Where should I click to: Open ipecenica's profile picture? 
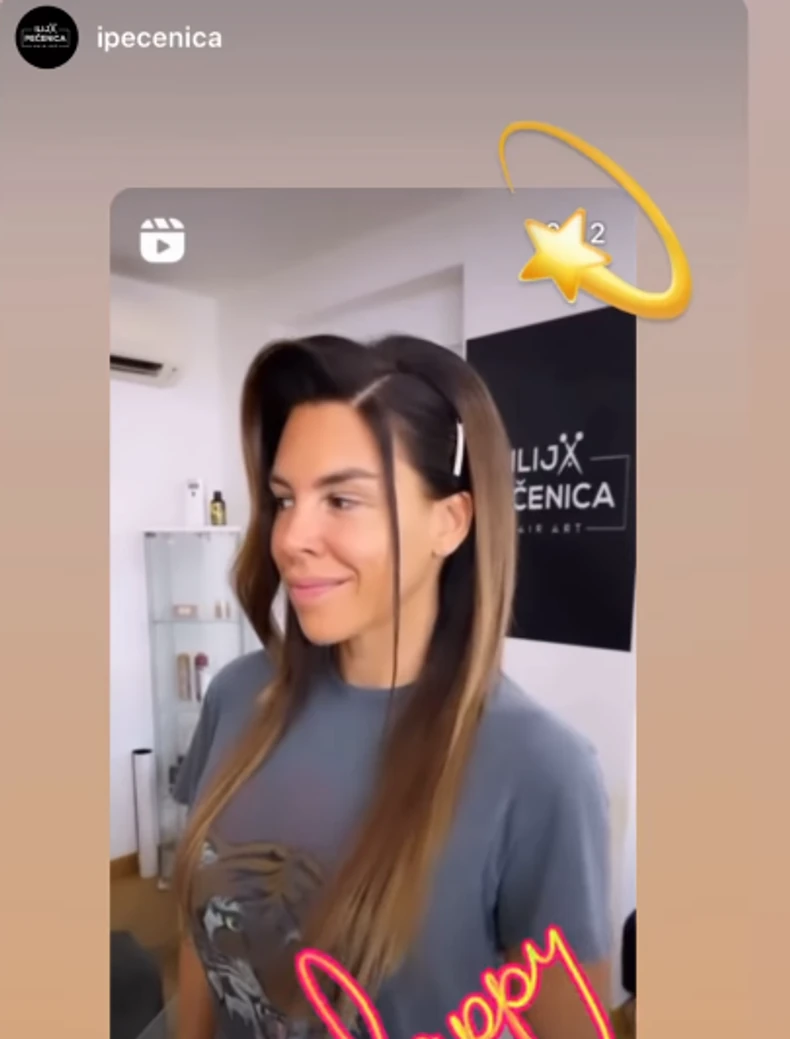(x=46, y=38)
